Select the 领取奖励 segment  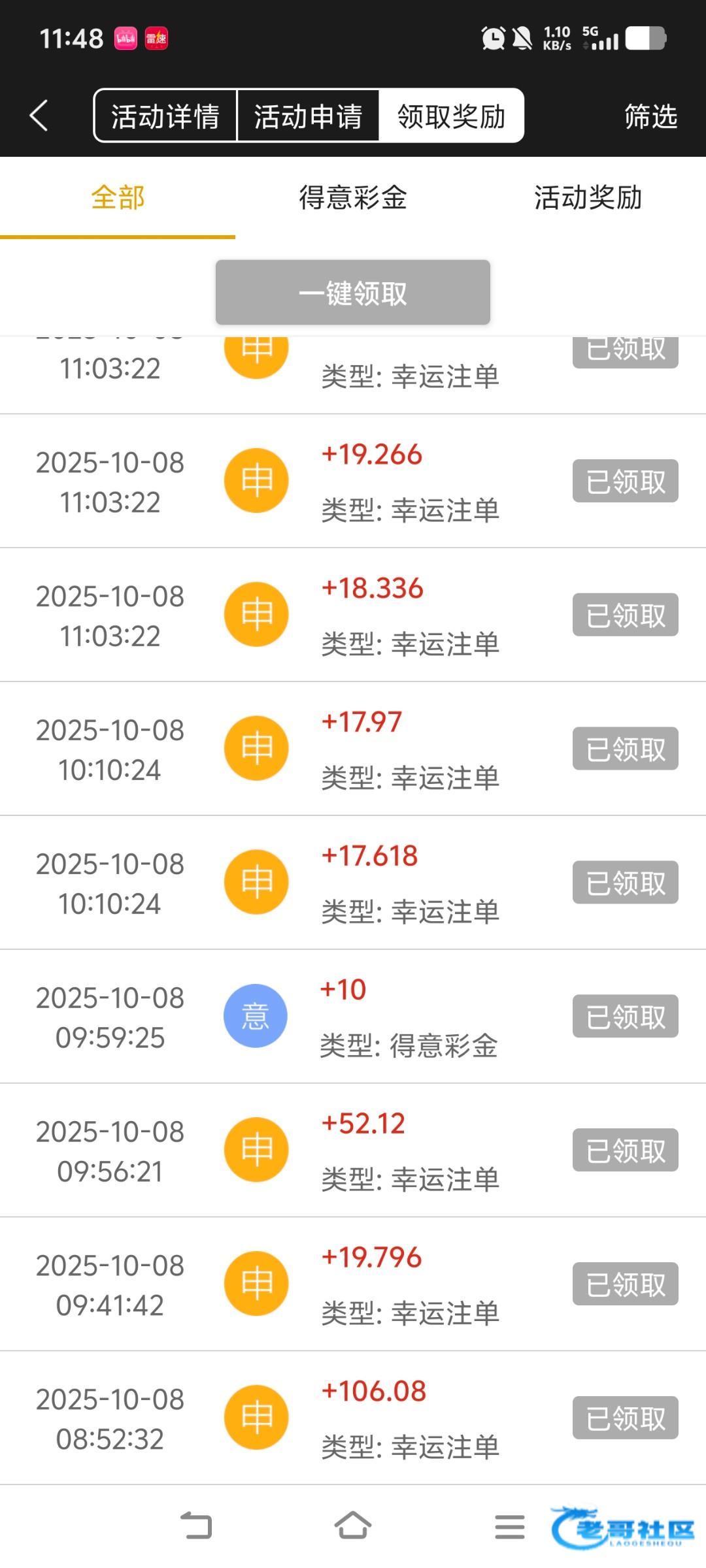coord(451,116)
